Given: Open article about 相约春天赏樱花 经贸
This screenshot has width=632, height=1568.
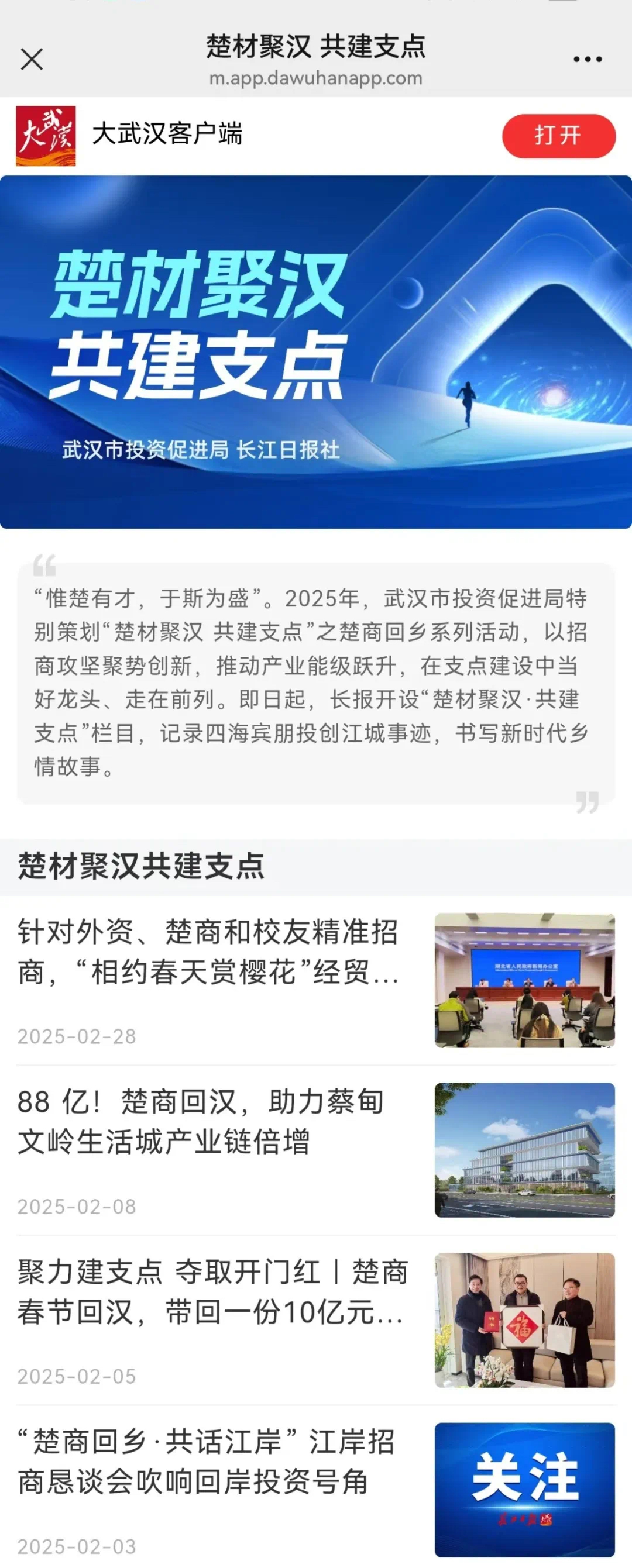Looking at the screenshot, I should 208,952.
